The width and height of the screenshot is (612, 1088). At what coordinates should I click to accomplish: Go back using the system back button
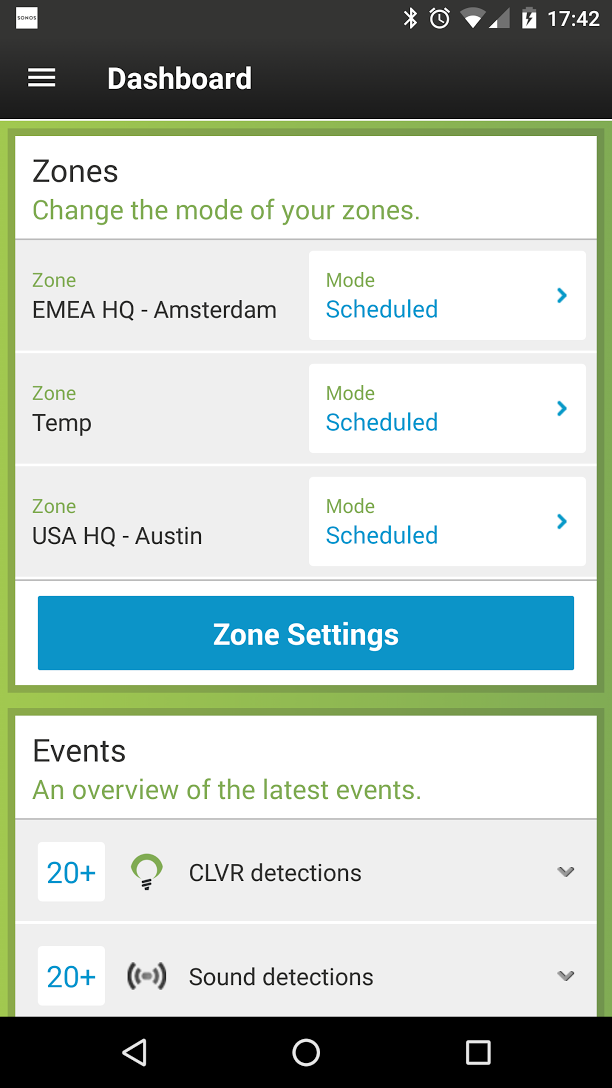click(x=134, y=1052)
